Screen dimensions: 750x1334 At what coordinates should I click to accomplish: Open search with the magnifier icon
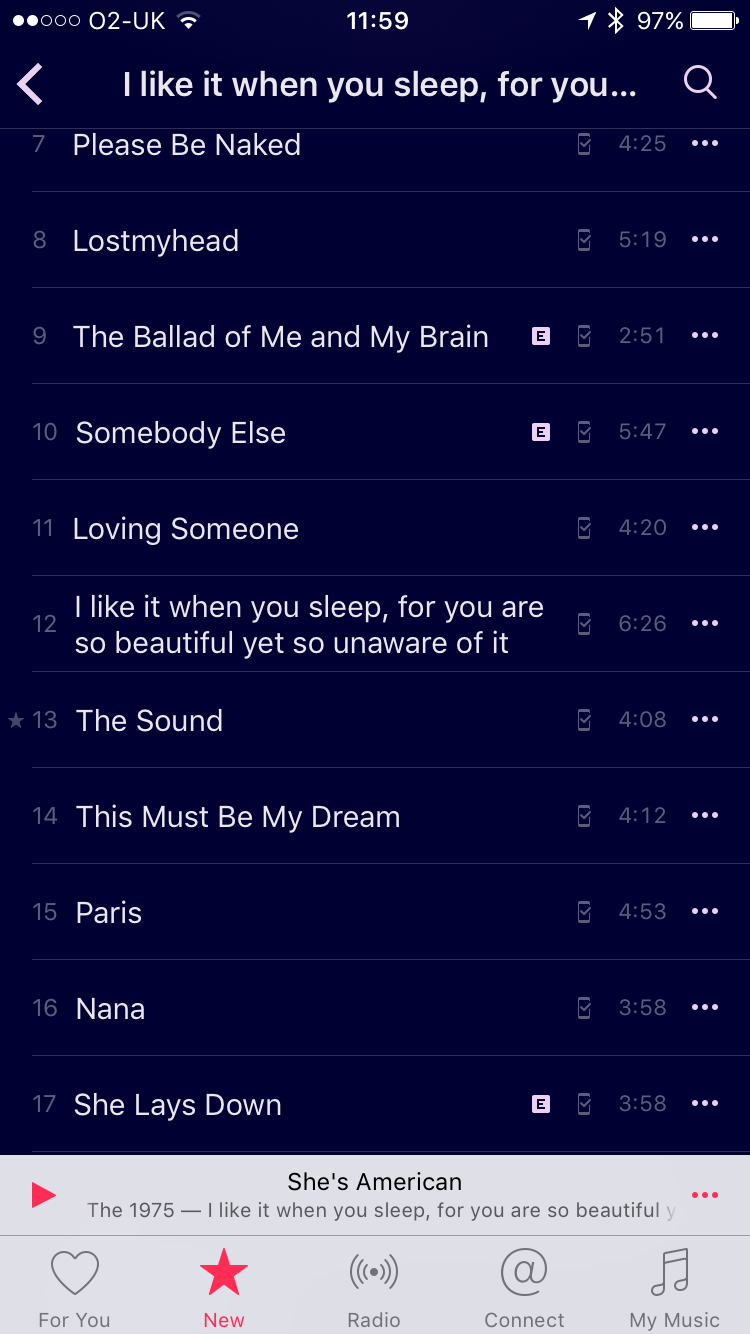click(x=700, y=83)
